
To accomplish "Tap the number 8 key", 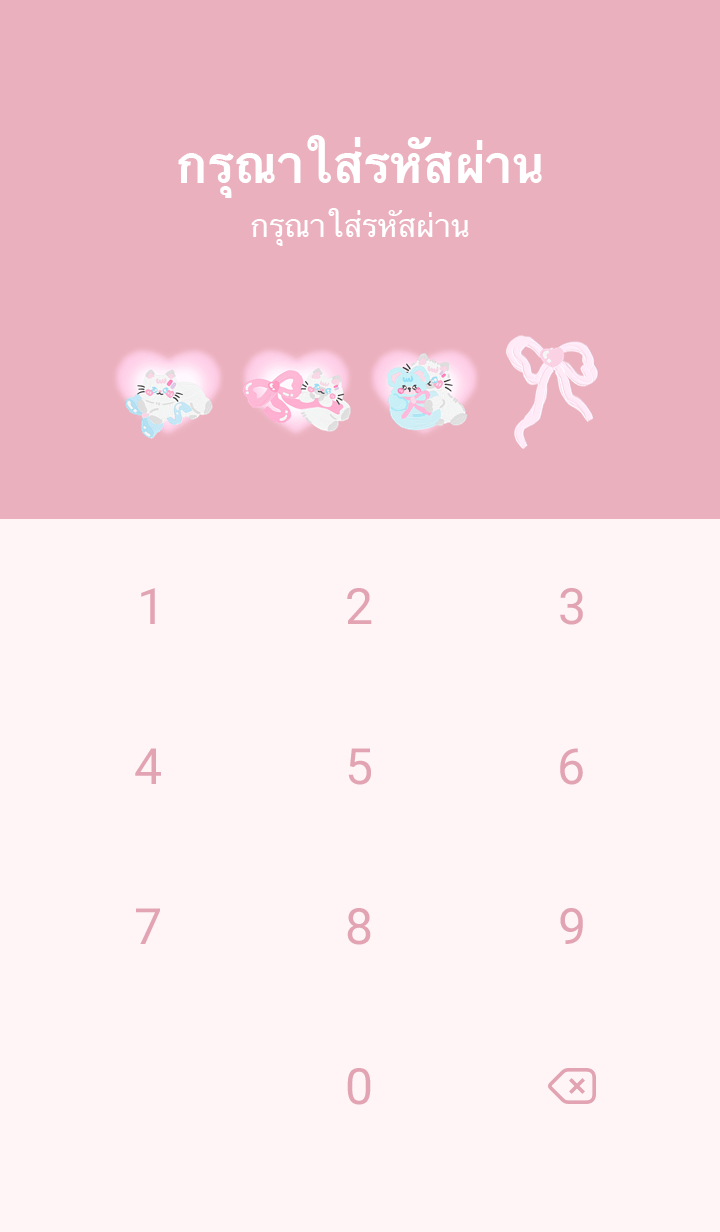I will pyautogui.click(x=359, y=927).
